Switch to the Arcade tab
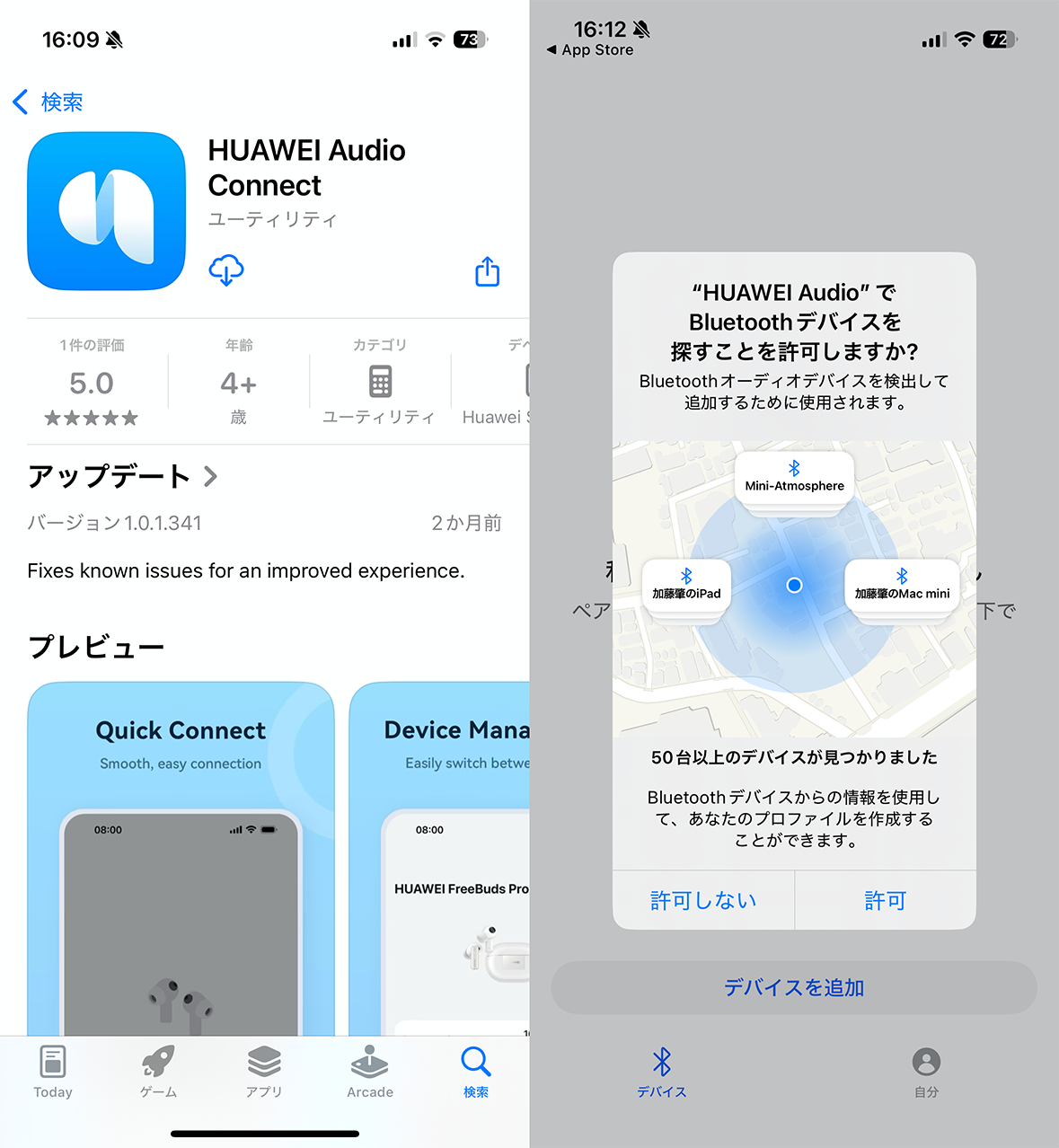The height and width of the screenshot is (1148, 1059). click(370, 1073)
